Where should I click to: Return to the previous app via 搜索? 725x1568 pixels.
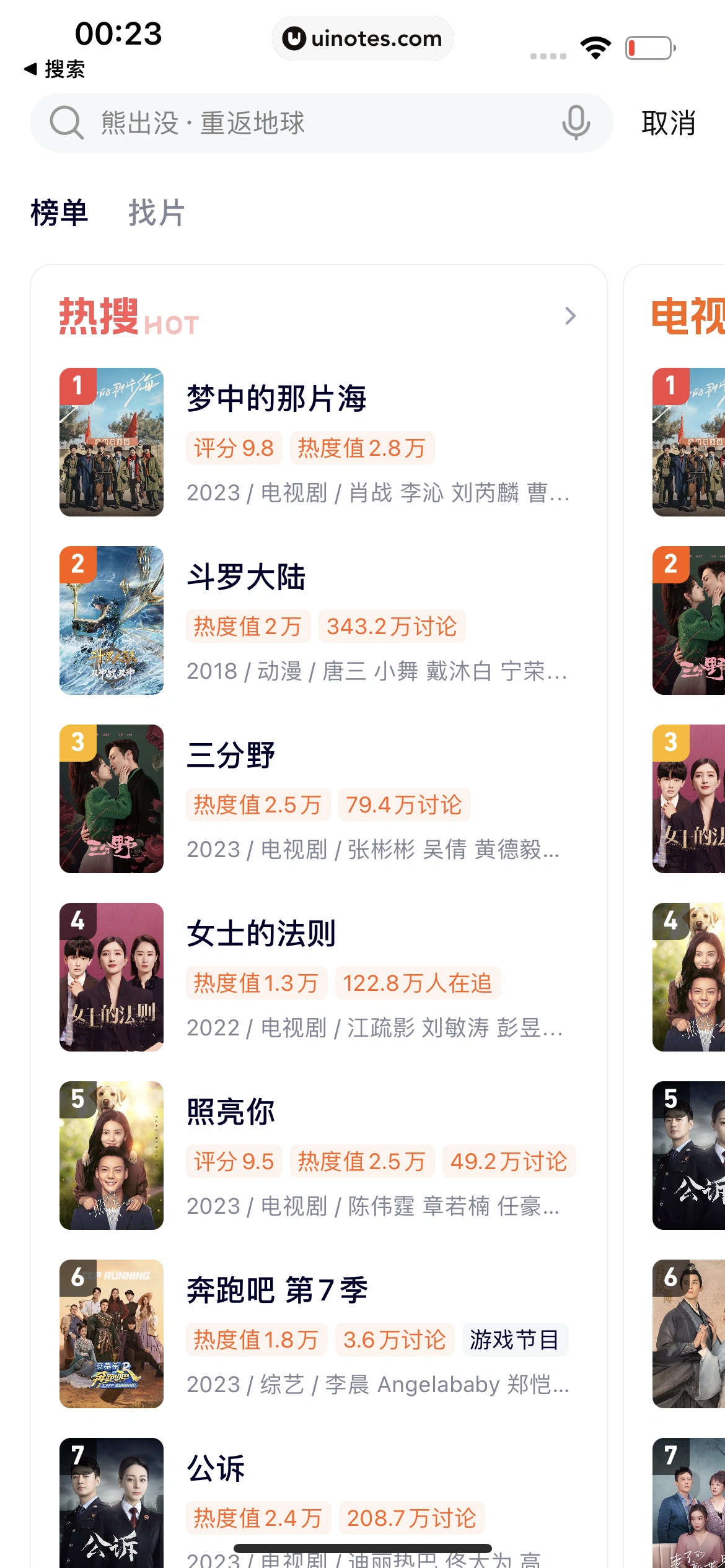coord(55,69)
